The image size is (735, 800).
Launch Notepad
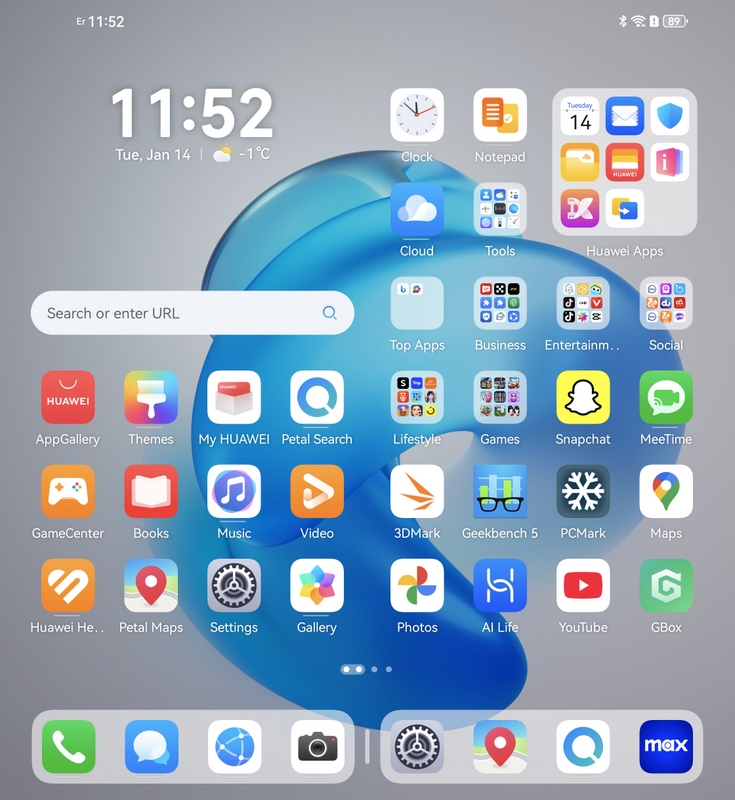(500, 116)
